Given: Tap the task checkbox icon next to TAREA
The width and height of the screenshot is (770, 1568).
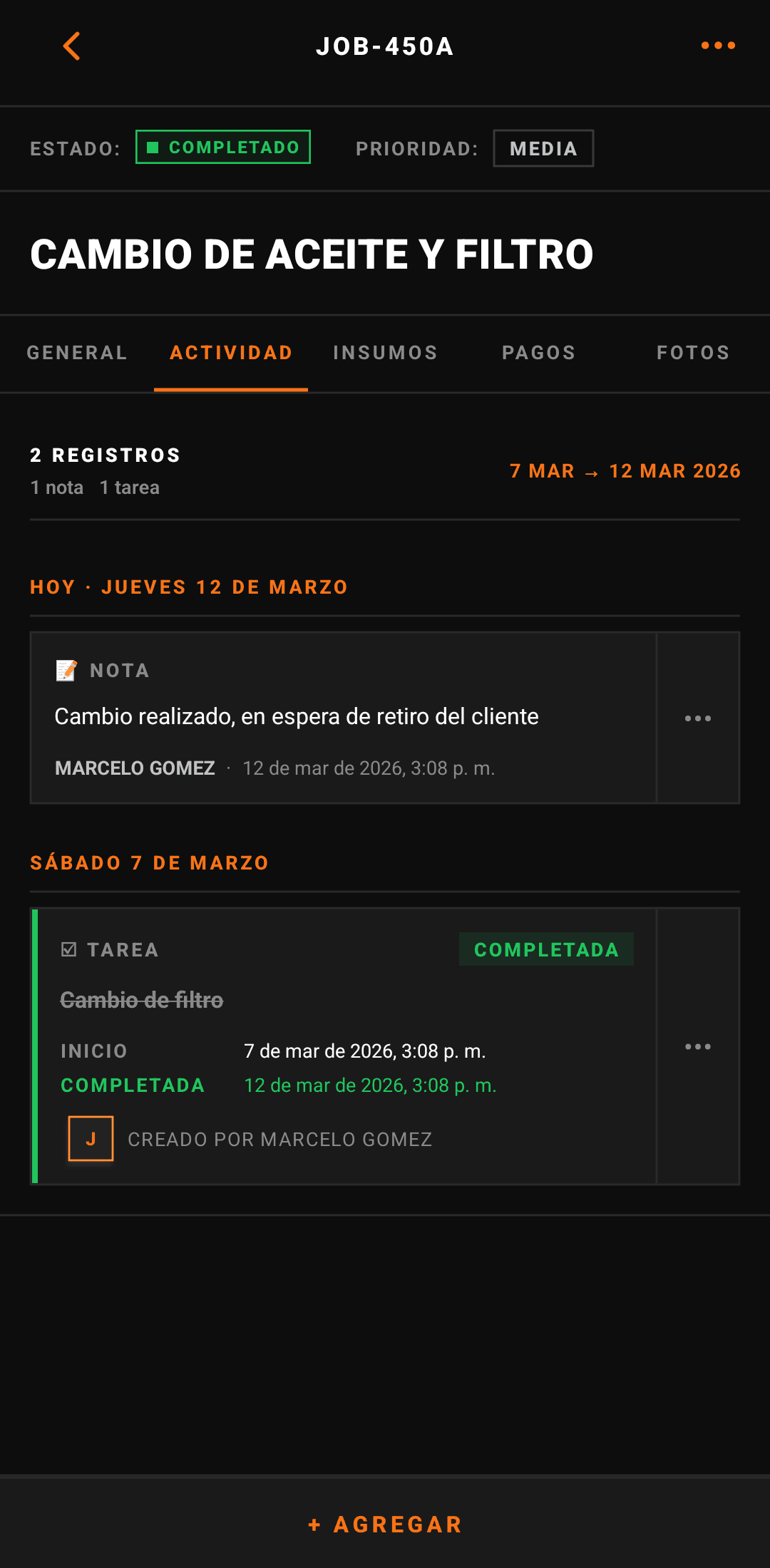Looking at the screenshot, I should [x=68, y=948].
